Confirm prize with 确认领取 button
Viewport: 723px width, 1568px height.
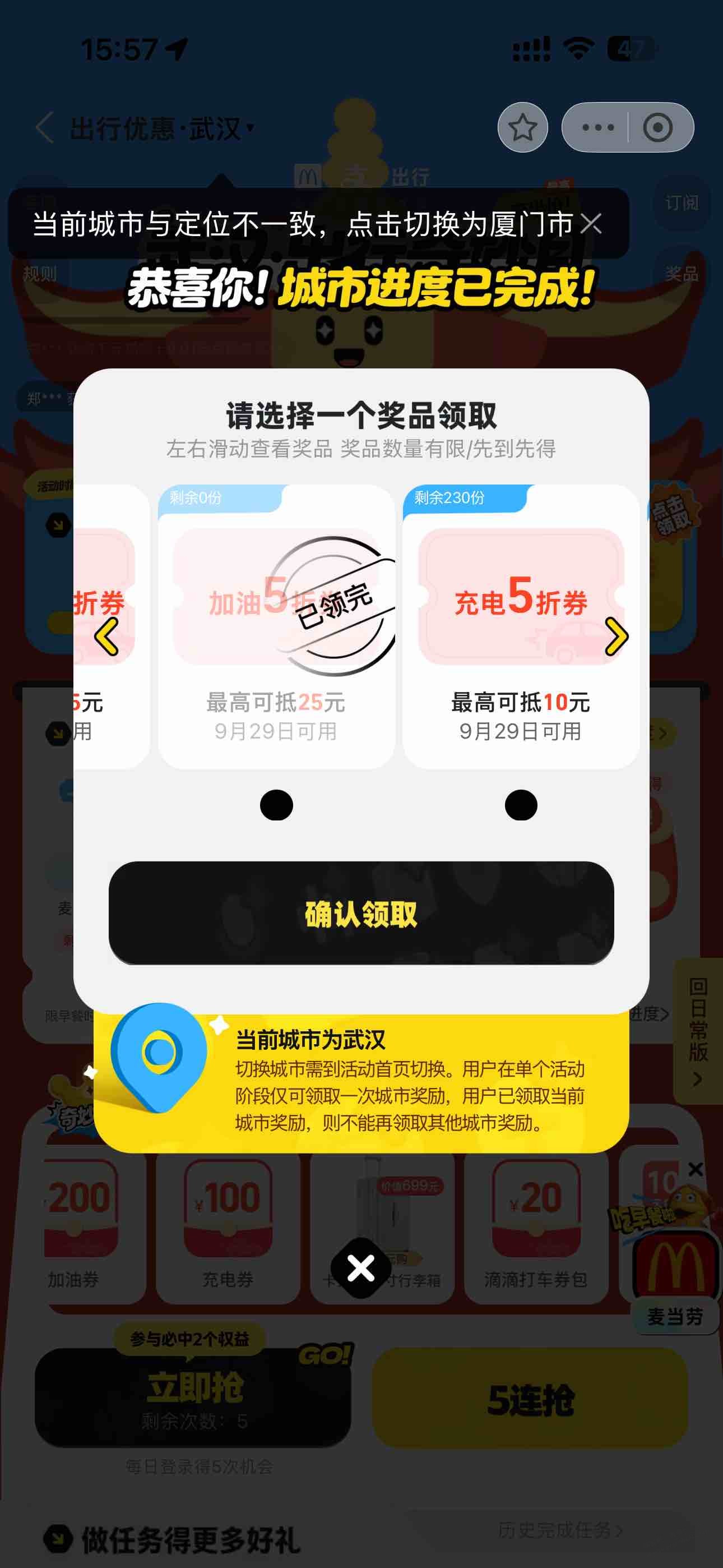(x=361, y=912)
